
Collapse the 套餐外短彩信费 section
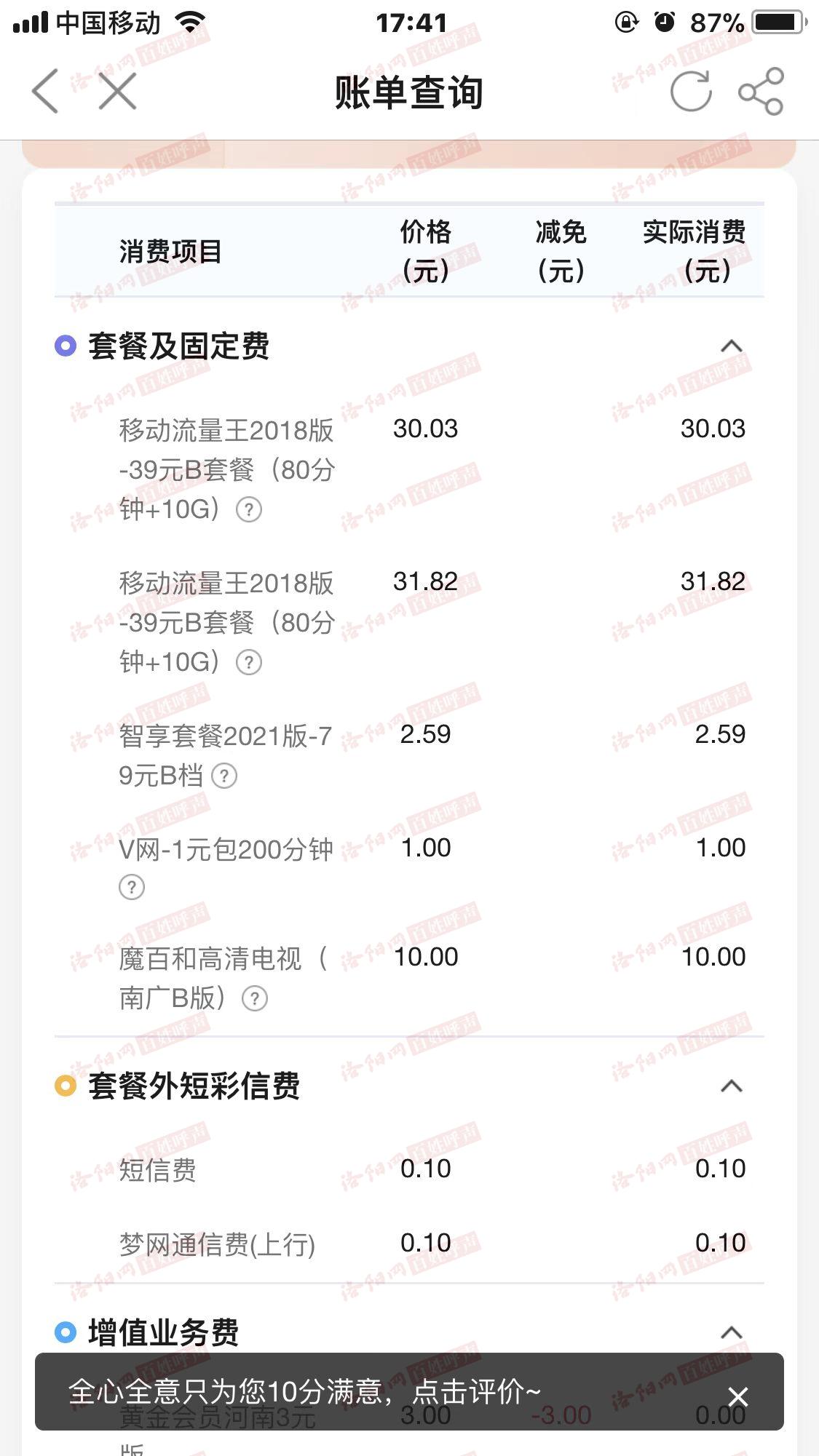tap(731, 1086)
